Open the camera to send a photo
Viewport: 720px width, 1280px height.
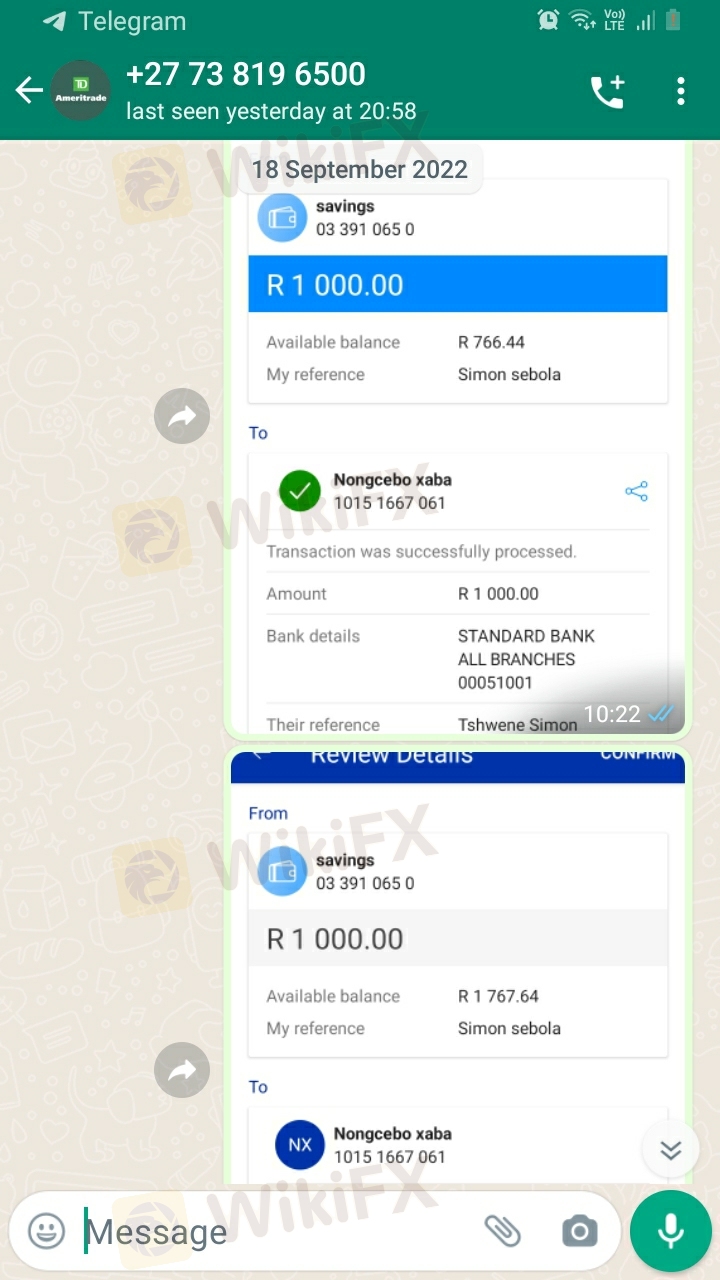click(x=579, y=1231)
